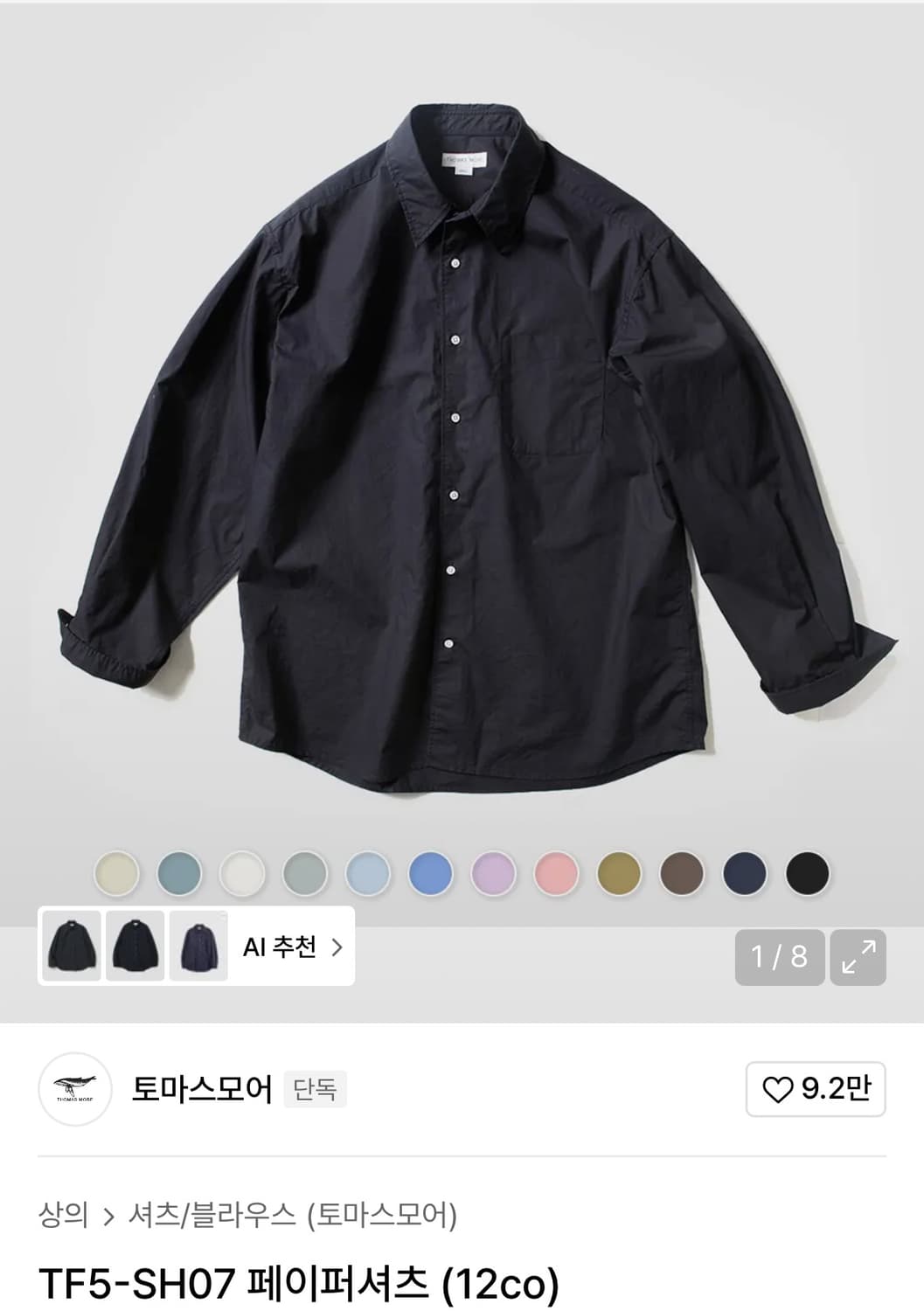Image resolution: width=924 pixels, height=1311 pixels.
Task: Go to the 상의 category
Action: tap(63, 1215)
